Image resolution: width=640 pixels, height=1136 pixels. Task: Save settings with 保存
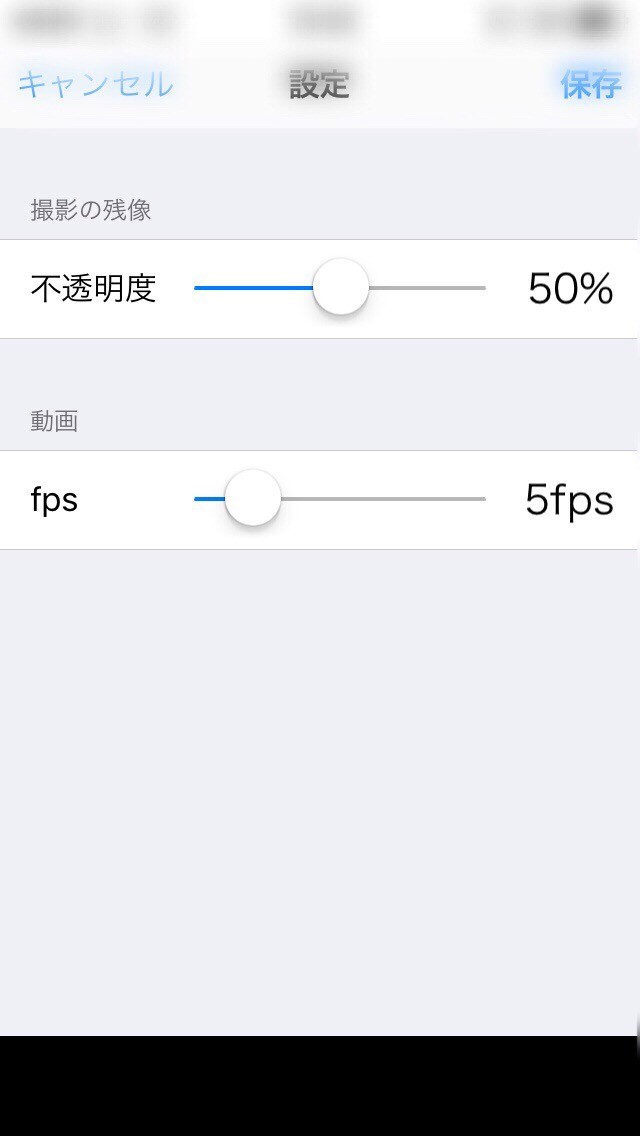click(590, 85)
